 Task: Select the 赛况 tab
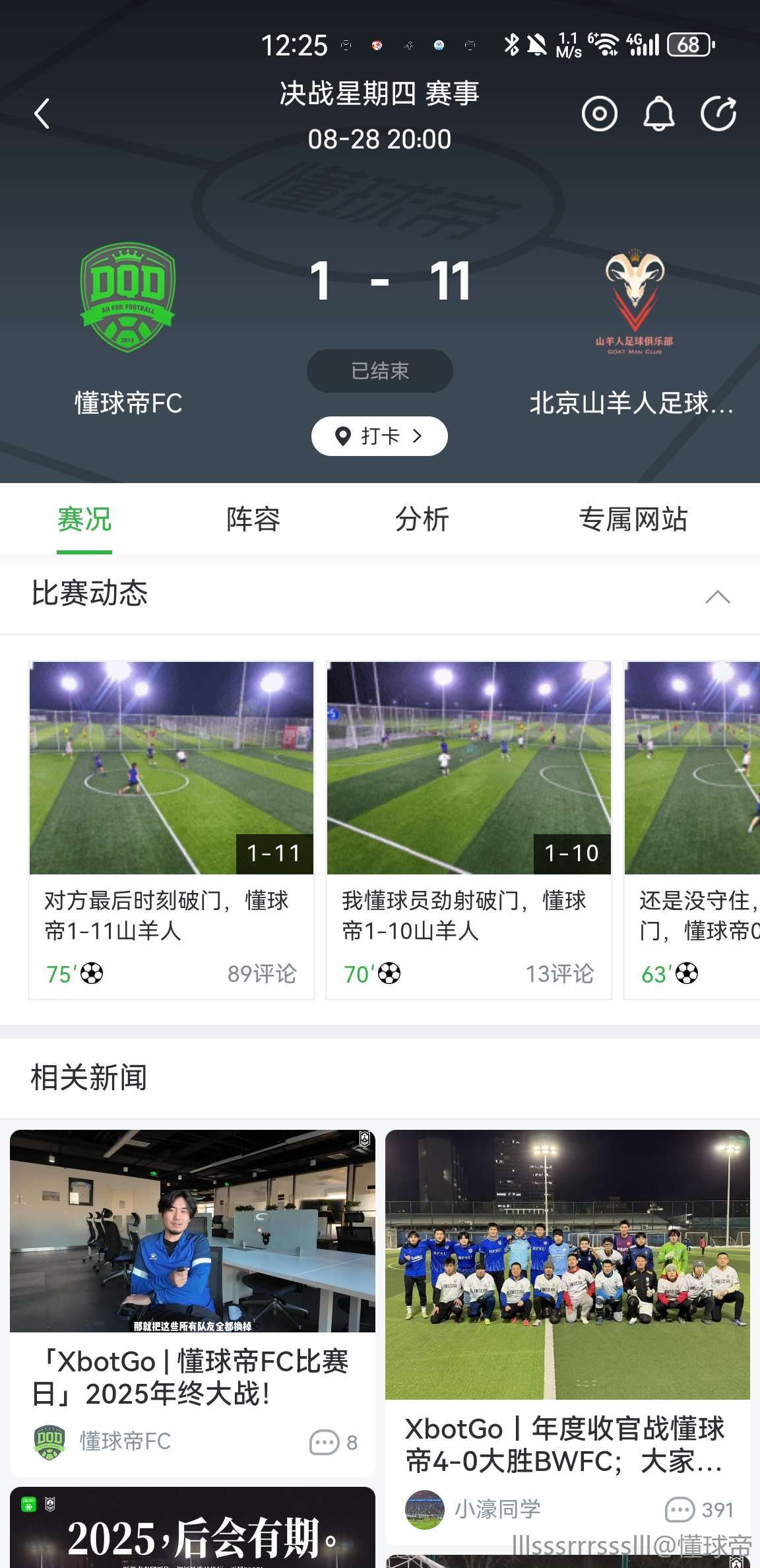(x=84, y=519)
